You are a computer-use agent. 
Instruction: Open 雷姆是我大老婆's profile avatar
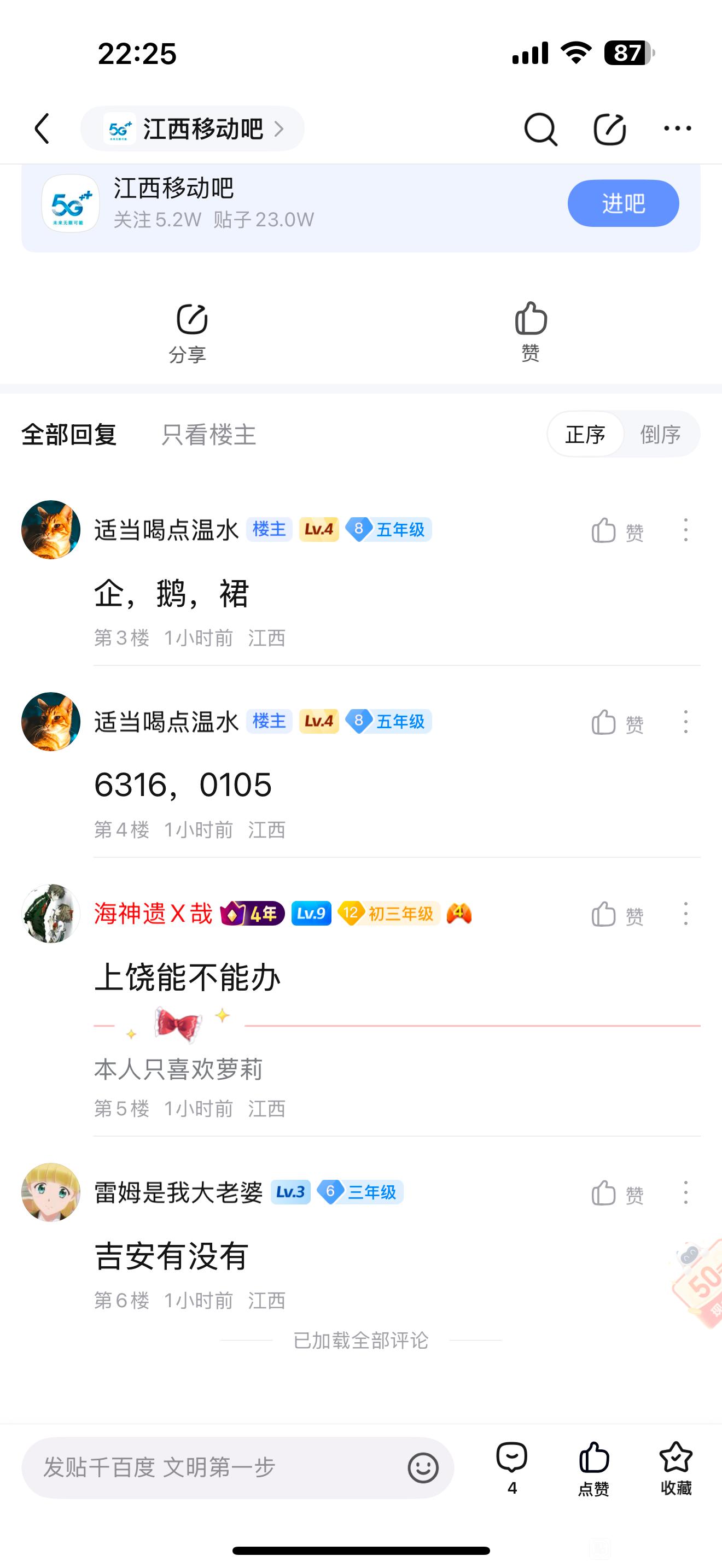50,1192
